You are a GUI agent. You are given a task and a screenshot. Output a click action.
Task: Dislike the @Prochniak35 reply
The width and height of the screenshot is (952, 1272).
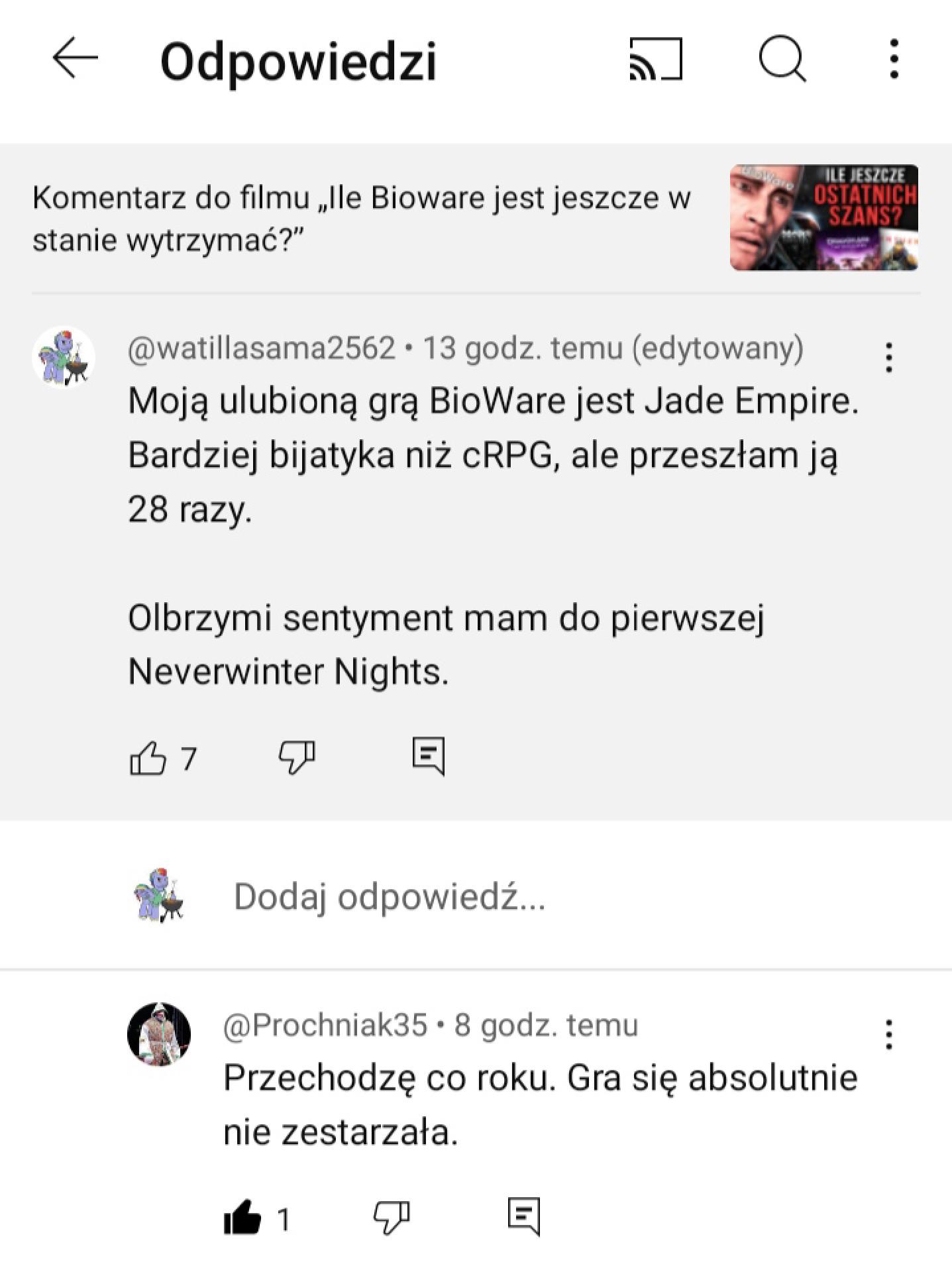[391, 1218]
